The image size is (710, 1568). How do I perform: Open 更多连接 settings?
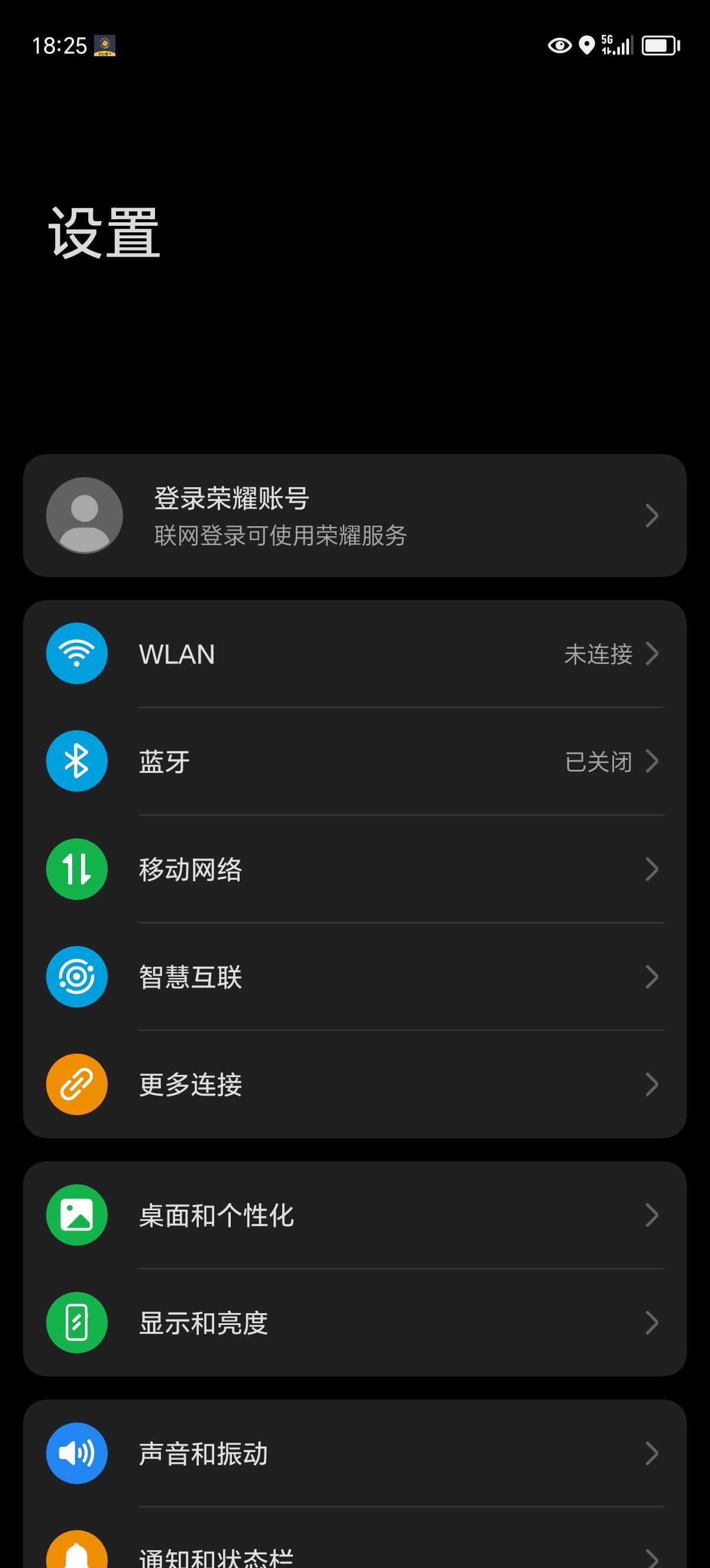[354, 1084]
